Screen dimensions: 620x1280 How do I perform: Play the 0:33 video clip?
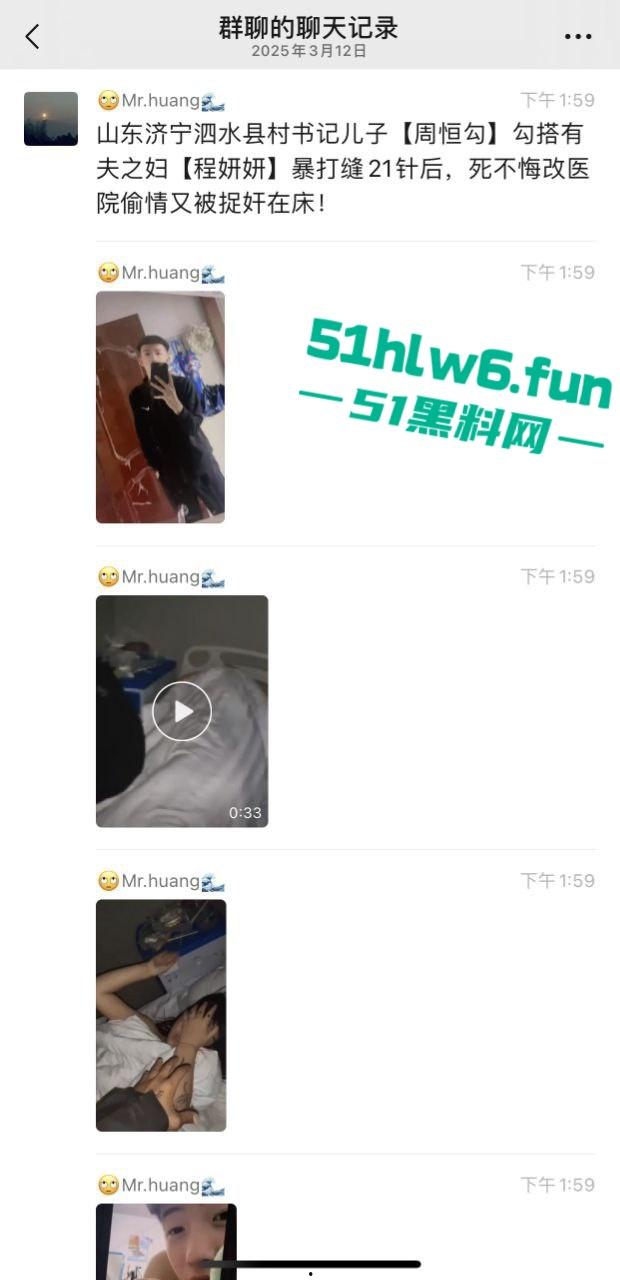coord(182,711)
